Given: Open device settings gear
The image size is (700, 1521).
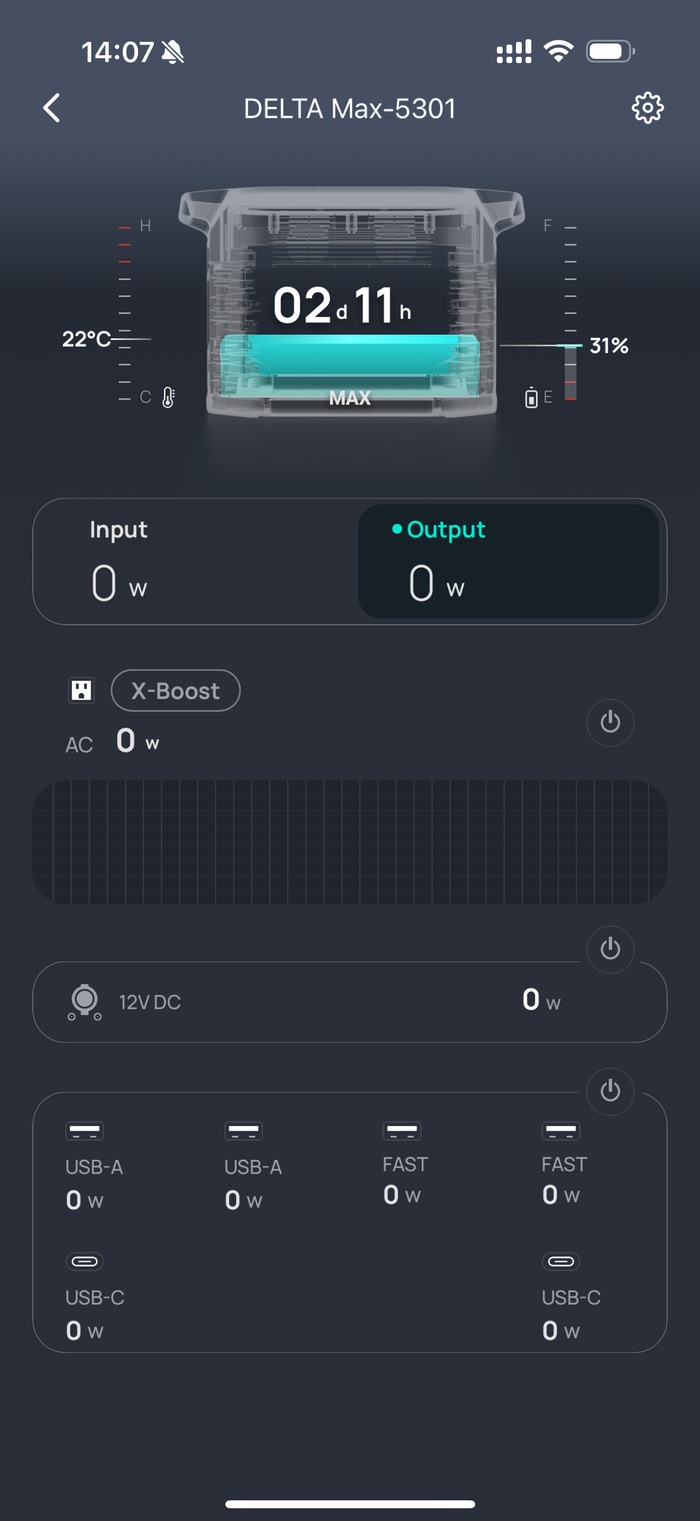Looking at the screenshot, I should (648, 108).
